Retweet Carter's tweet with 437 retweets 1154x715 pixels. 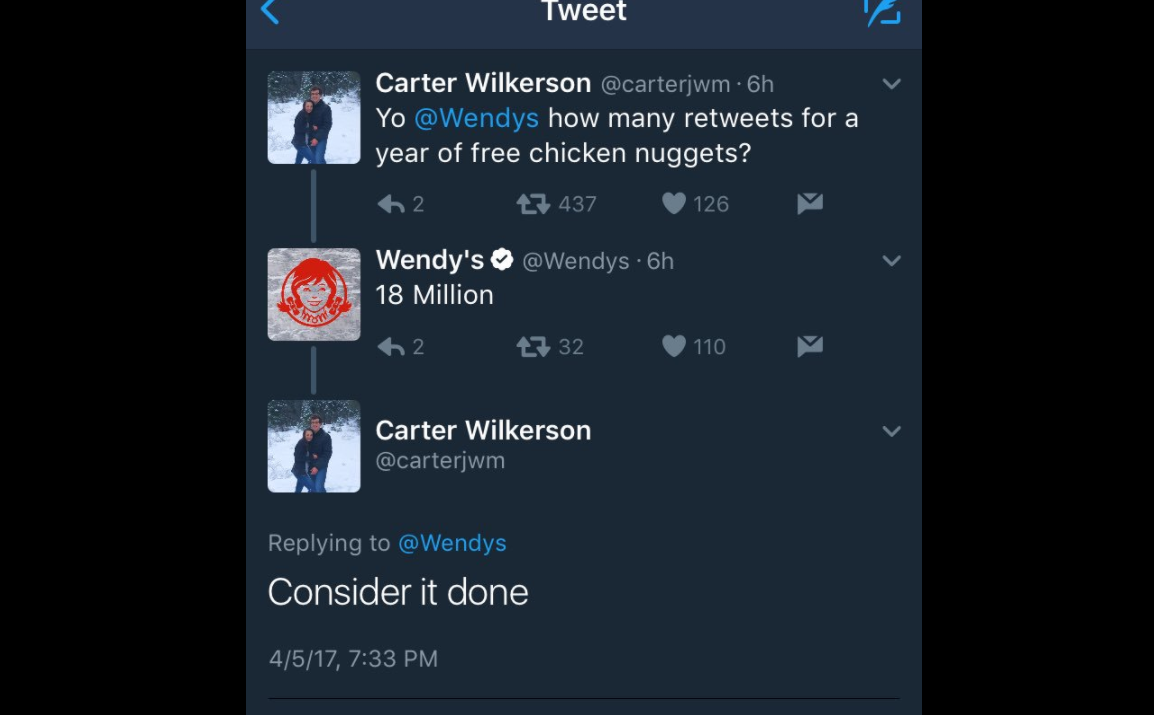click(x=533, y=204)
